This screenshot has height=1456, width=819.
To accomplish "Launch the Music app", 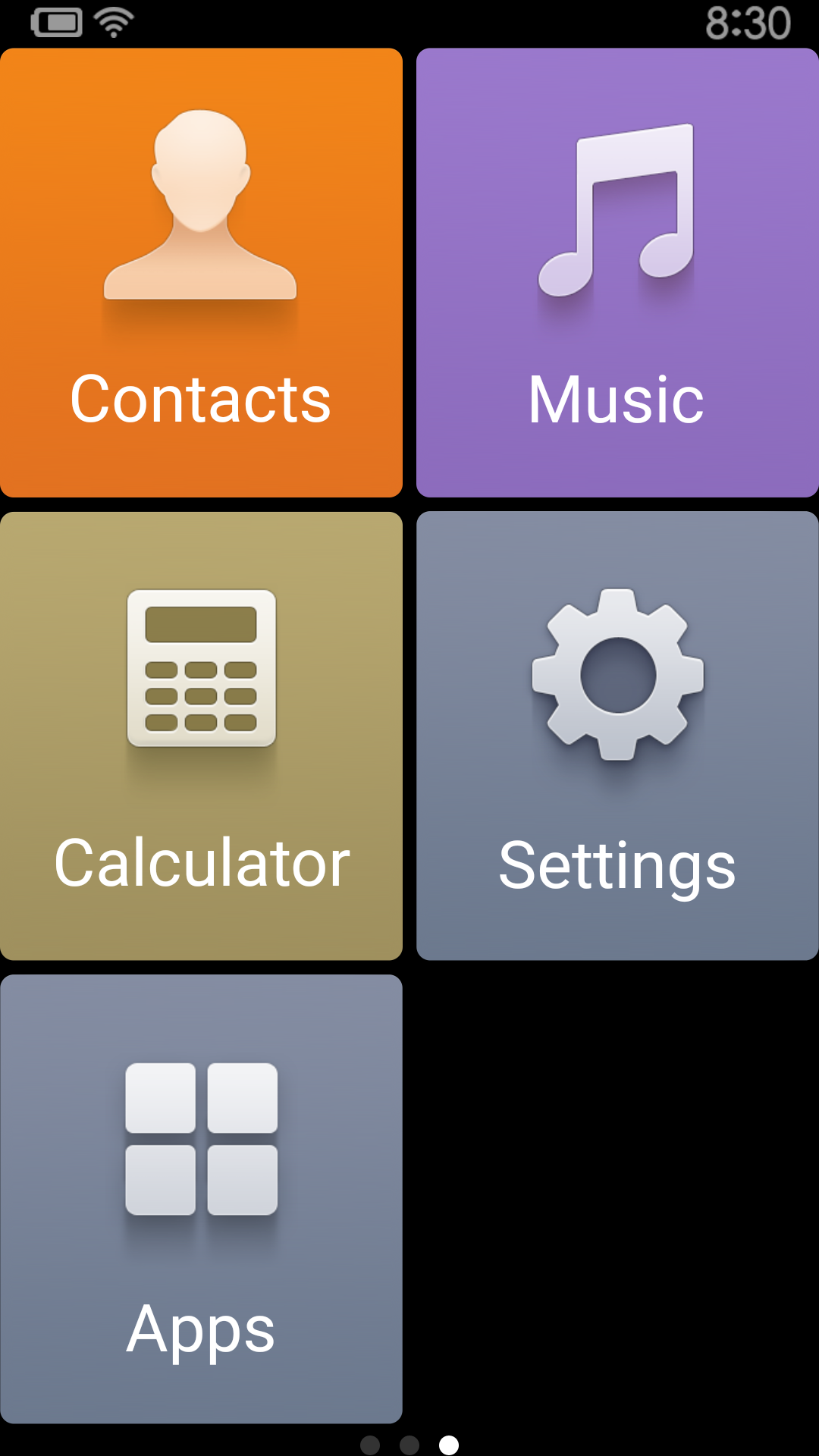I will pos(617,273).
